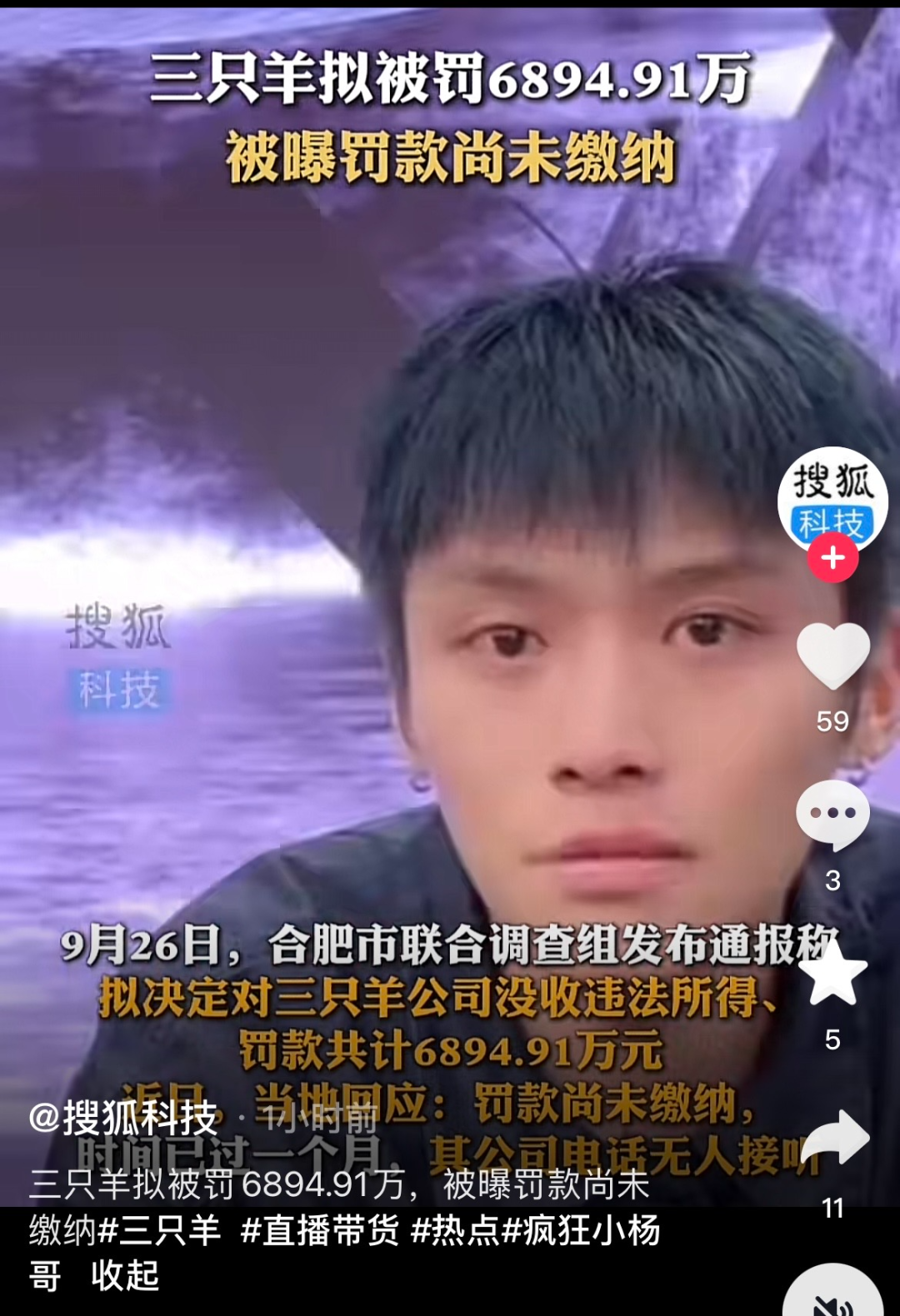The image size is (900, 1316).
Task: Favorite this video with the star icon
Action: (x=832, y=973)
